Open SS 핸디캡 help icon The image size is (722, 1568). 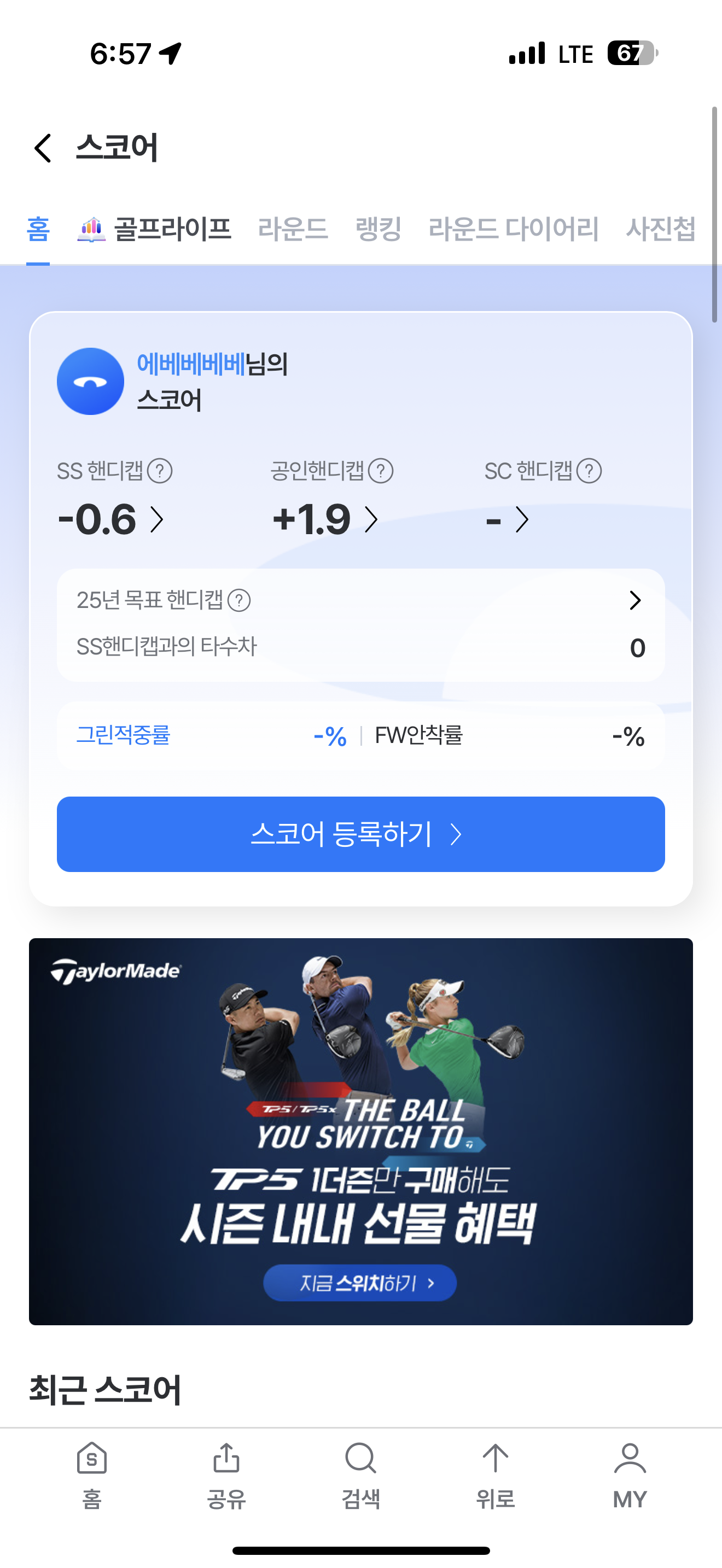click(160, 471)
